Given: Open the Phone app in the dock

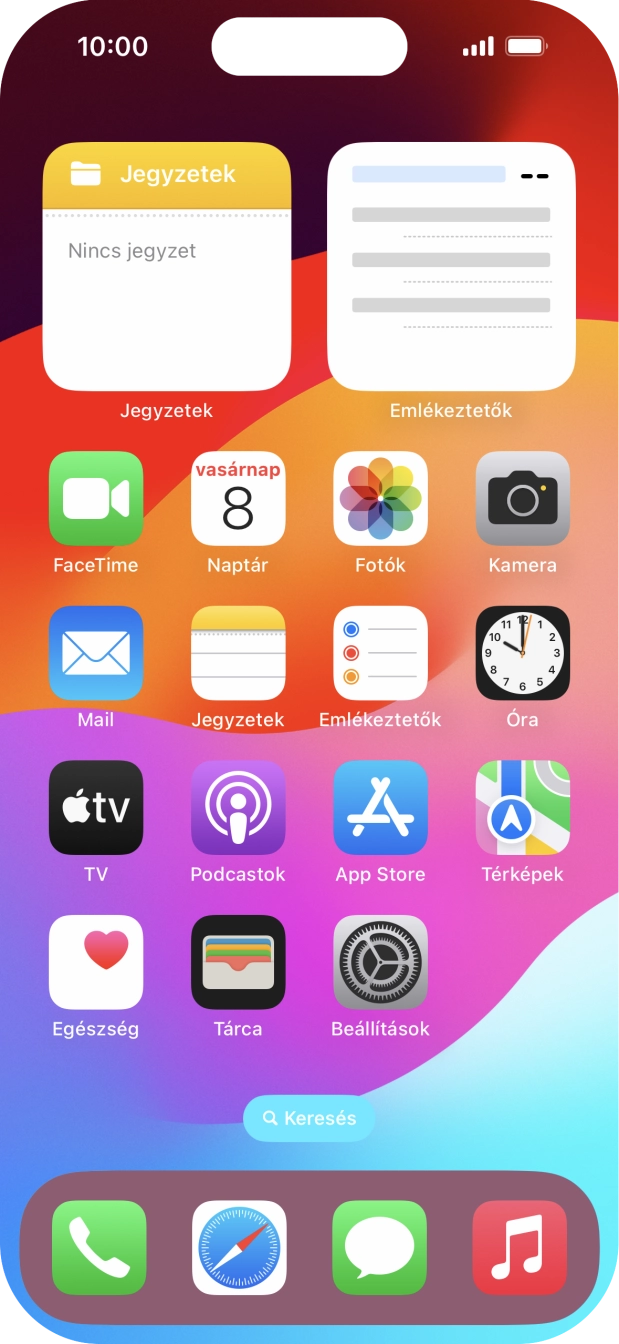Looking at the screenshot, I should pyautogui.click(x=99, y=1248).
